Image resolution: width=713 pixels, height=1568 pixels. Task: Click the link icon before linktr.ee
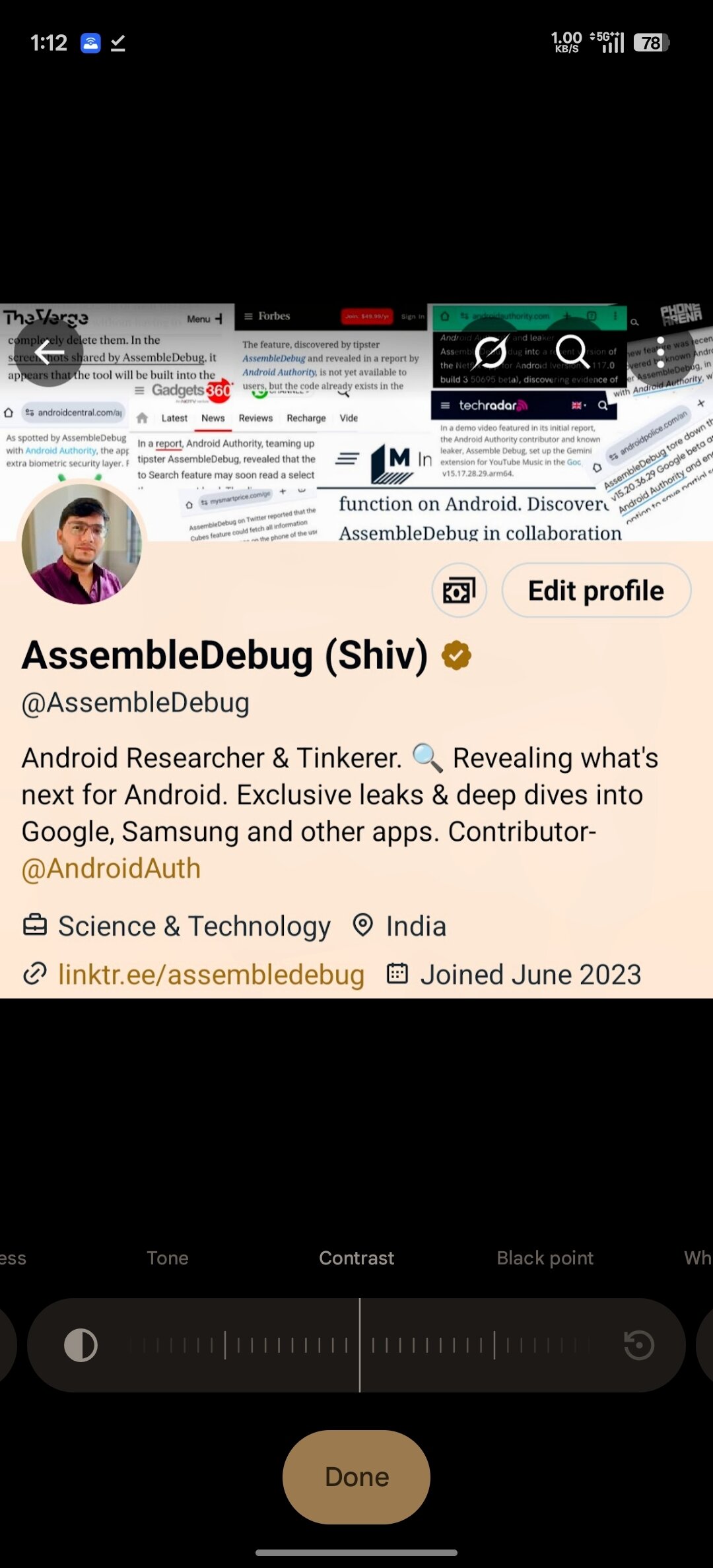pos(34,973)
